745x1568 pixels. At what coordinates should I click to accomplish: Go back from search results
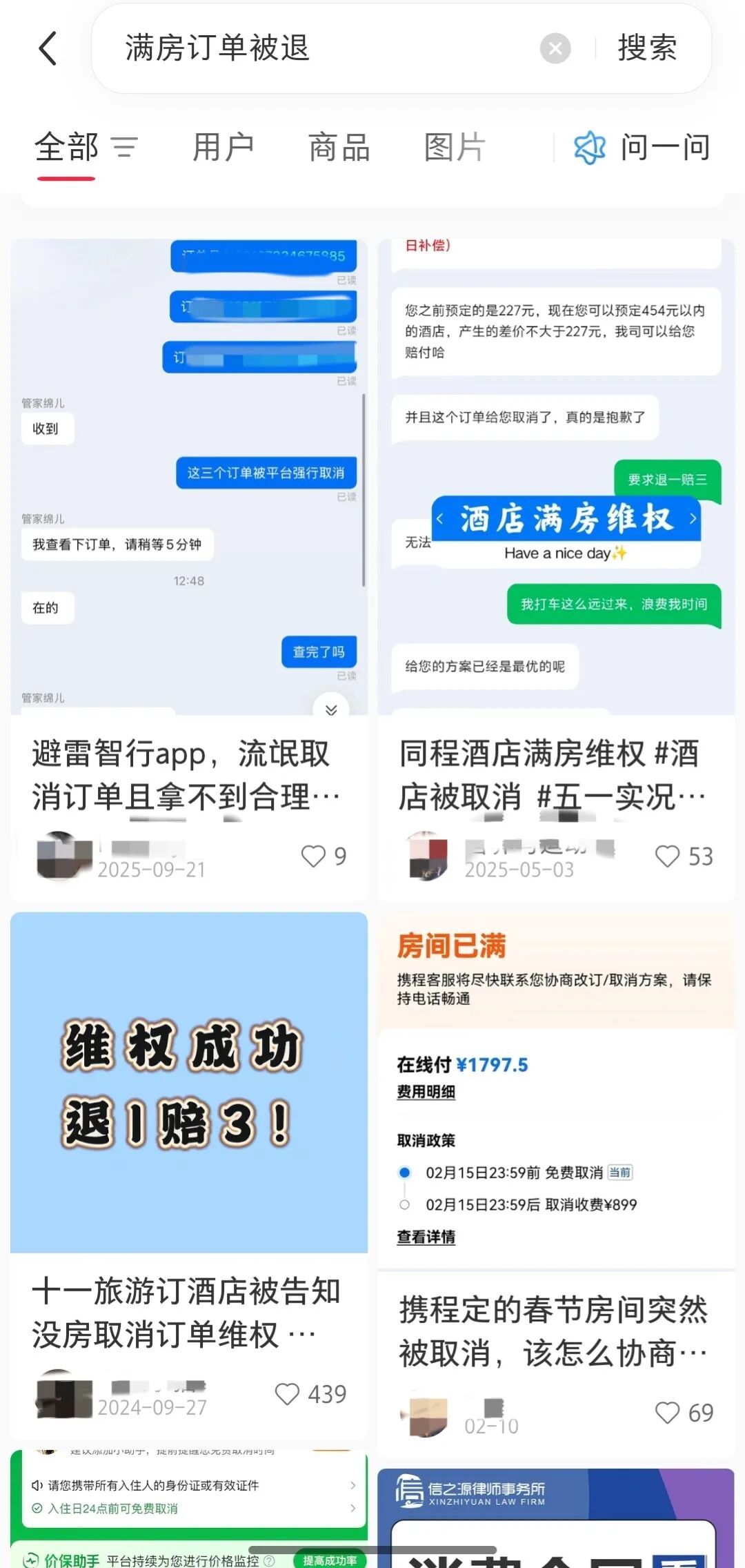(x=48, y=49)
